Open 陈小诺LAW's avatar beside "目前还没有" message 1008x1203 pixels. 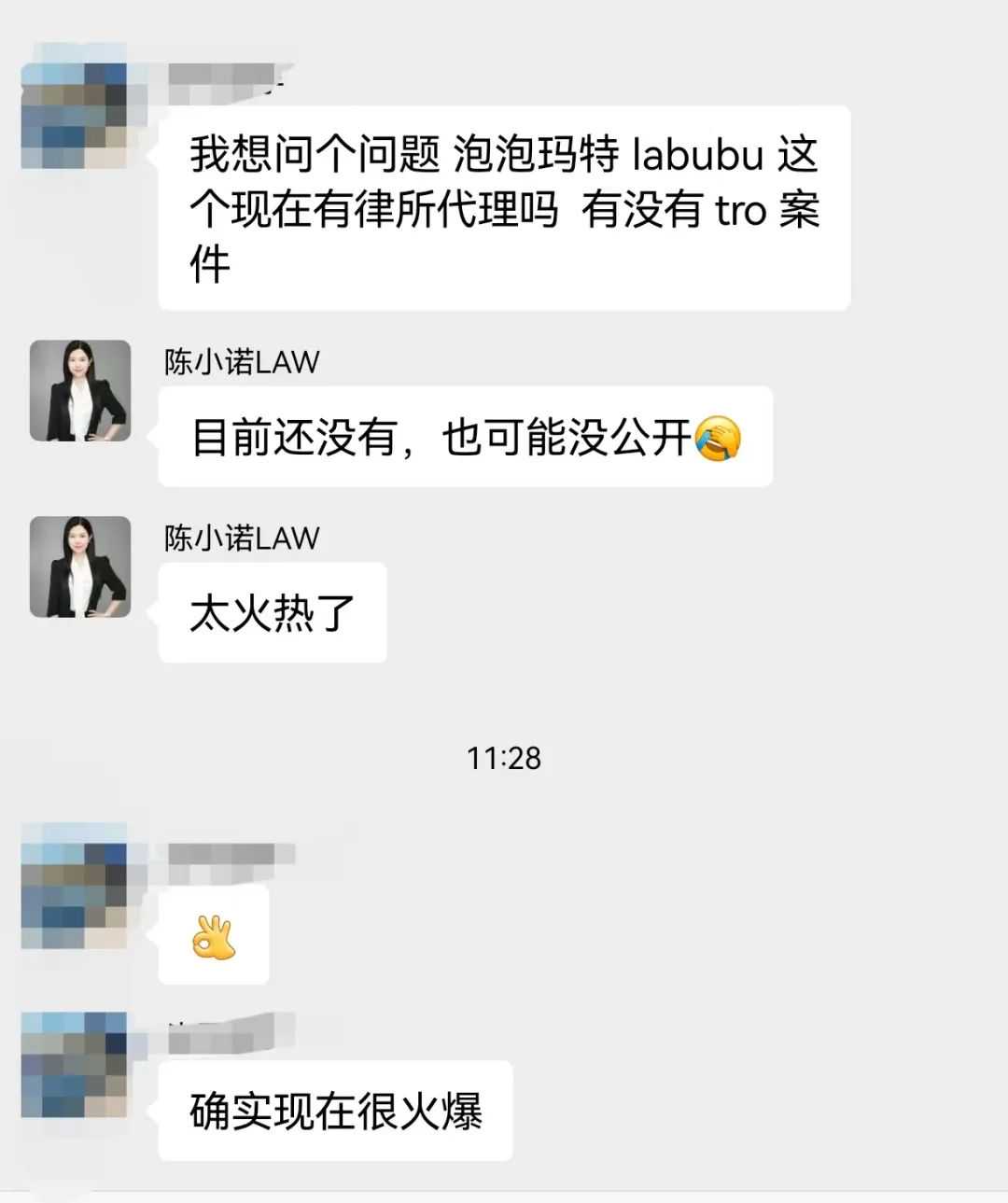coord(80,390)
